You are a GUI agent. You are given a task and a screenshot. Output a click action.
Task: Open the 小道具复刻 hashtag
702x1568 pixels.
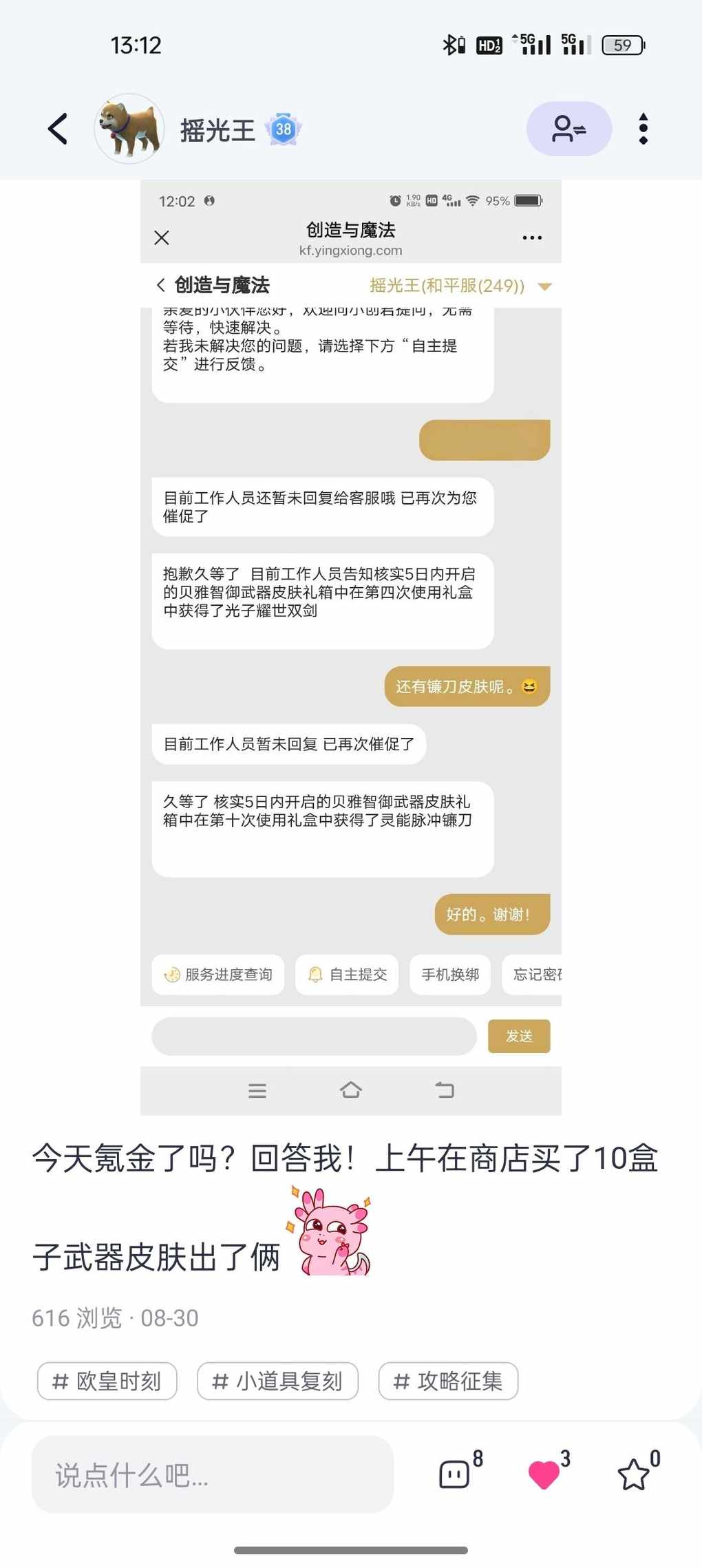point(277,1381)
